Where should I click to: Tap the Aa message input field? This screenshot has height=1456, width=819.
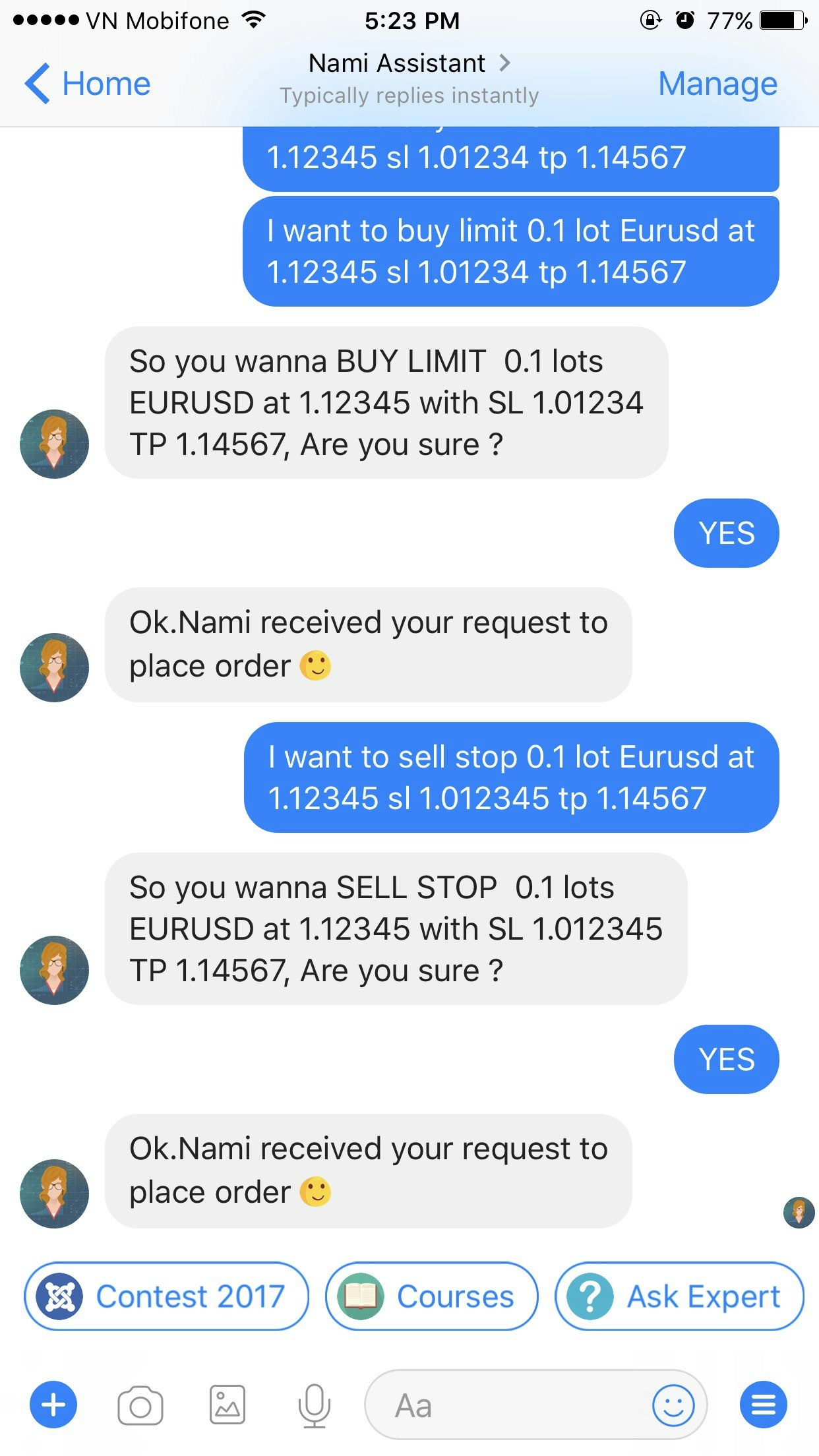click(521, 1405)
